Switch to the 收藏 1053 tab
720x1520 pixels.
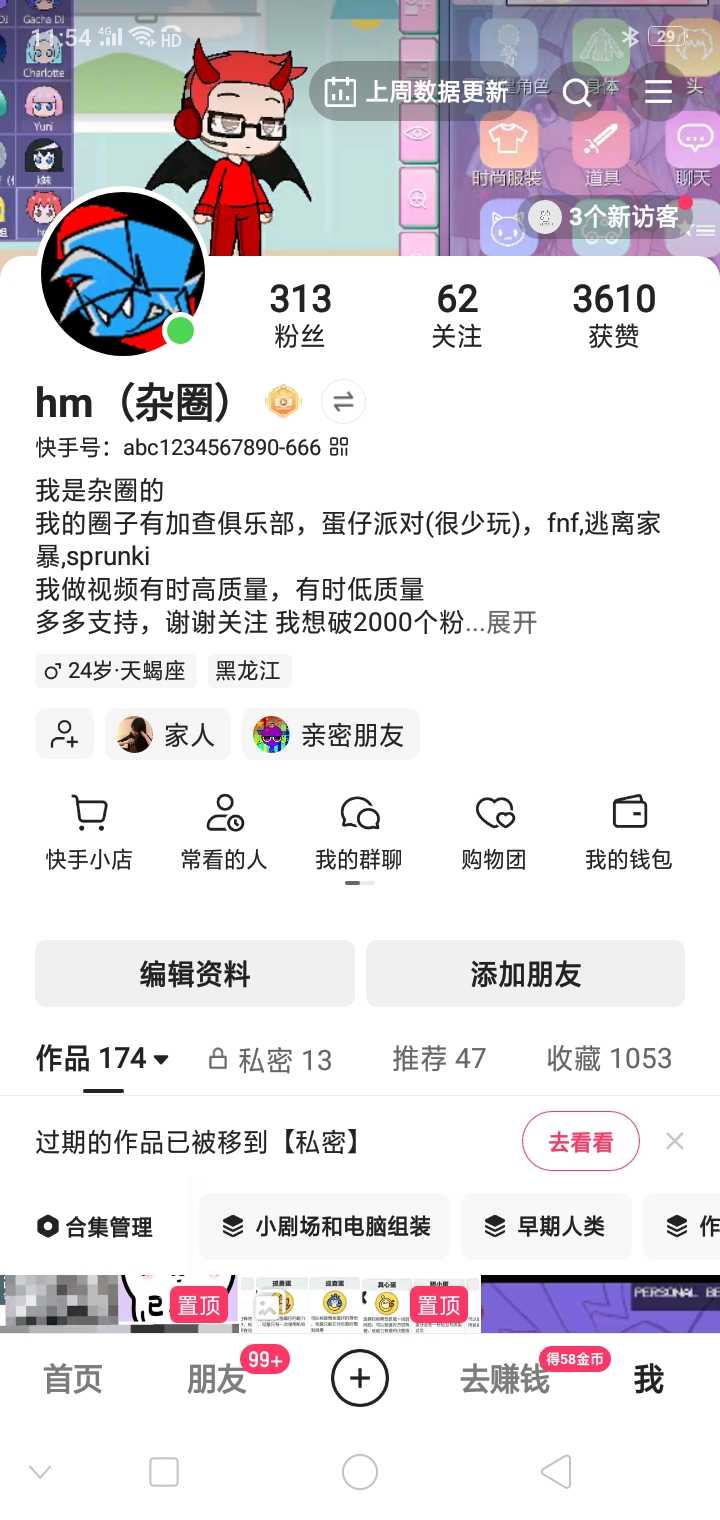(x=609, y=1059)
